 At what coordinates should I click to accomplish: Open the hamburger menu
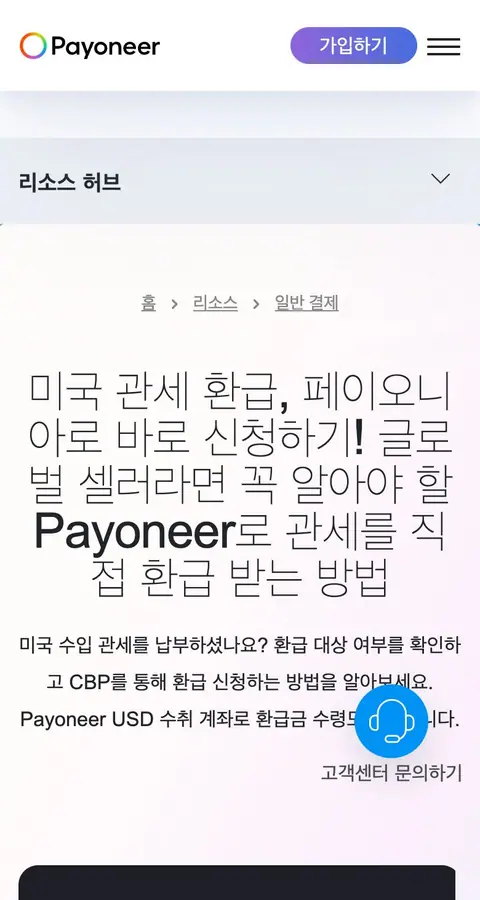[443, 46]
